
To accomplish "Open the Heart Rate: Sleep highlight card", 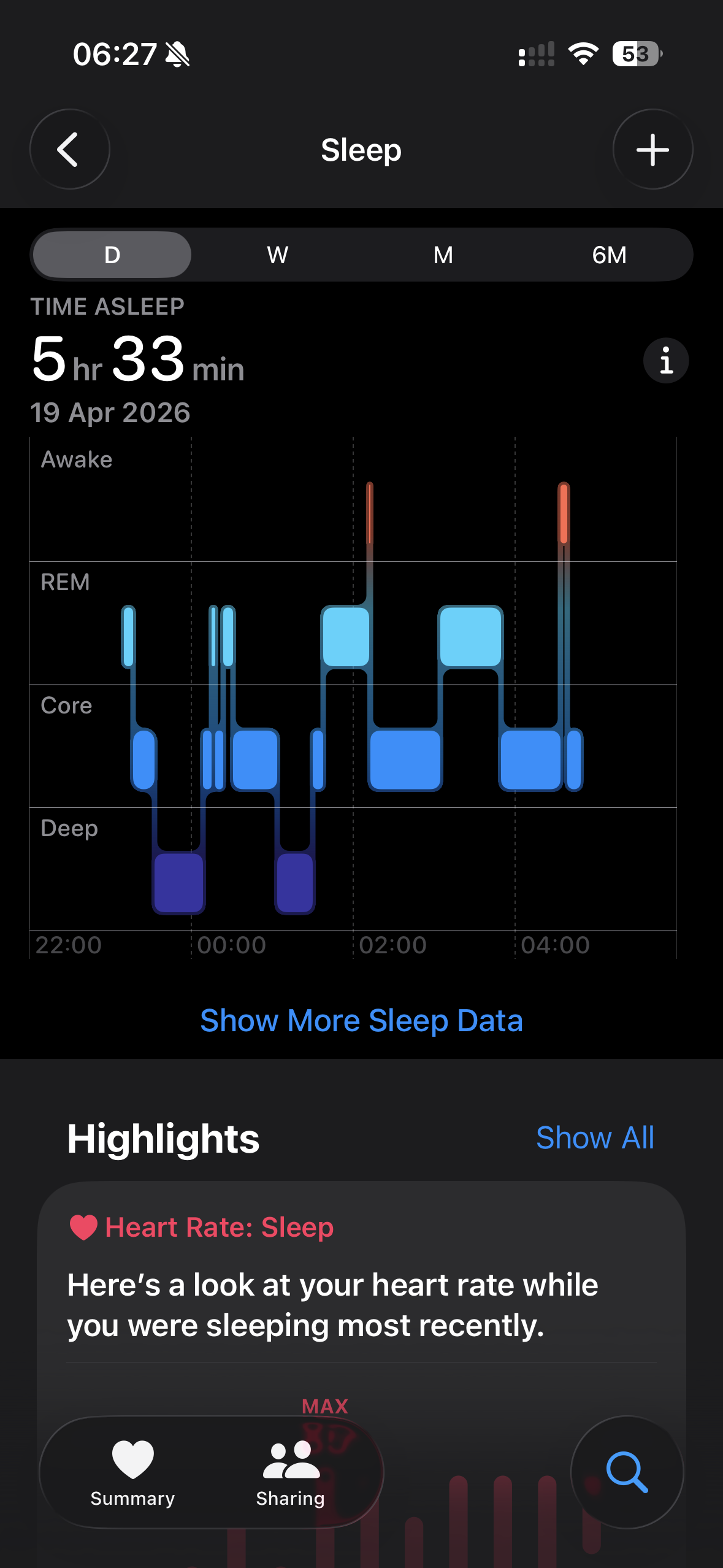I will [x=361, y=1288].
